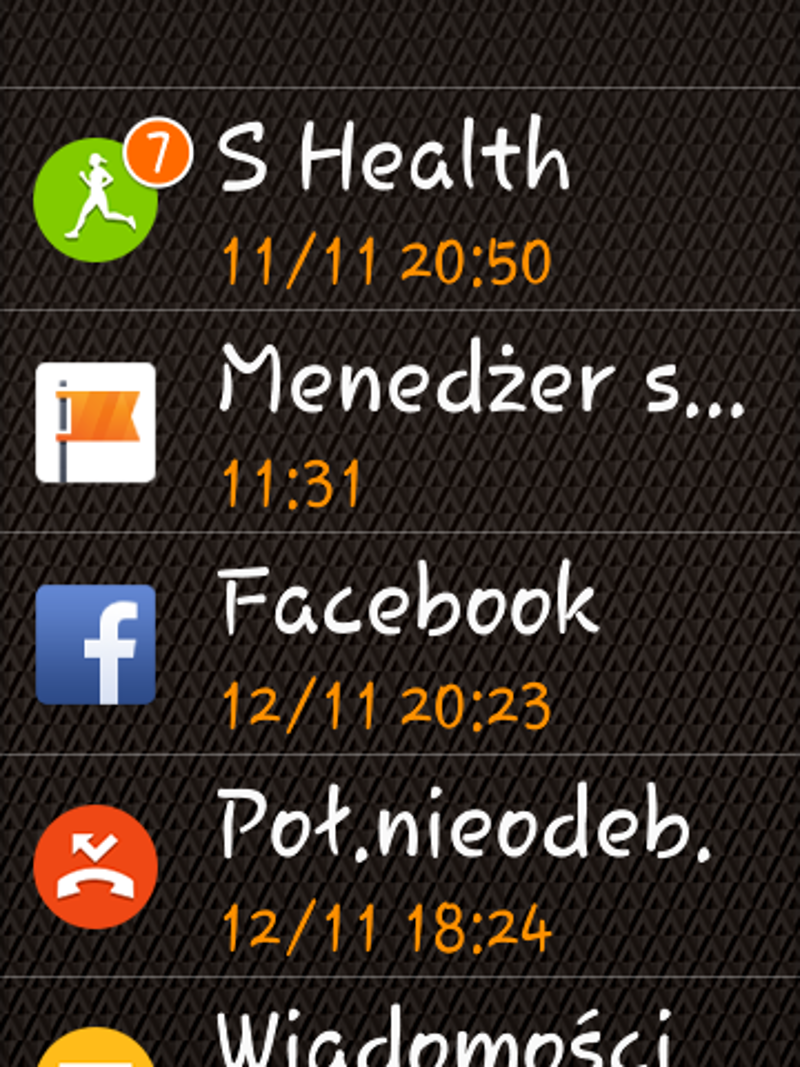Open the Menedżer s... notification from 11:31
Viewport: 800px width, 1067px height.
400,422
